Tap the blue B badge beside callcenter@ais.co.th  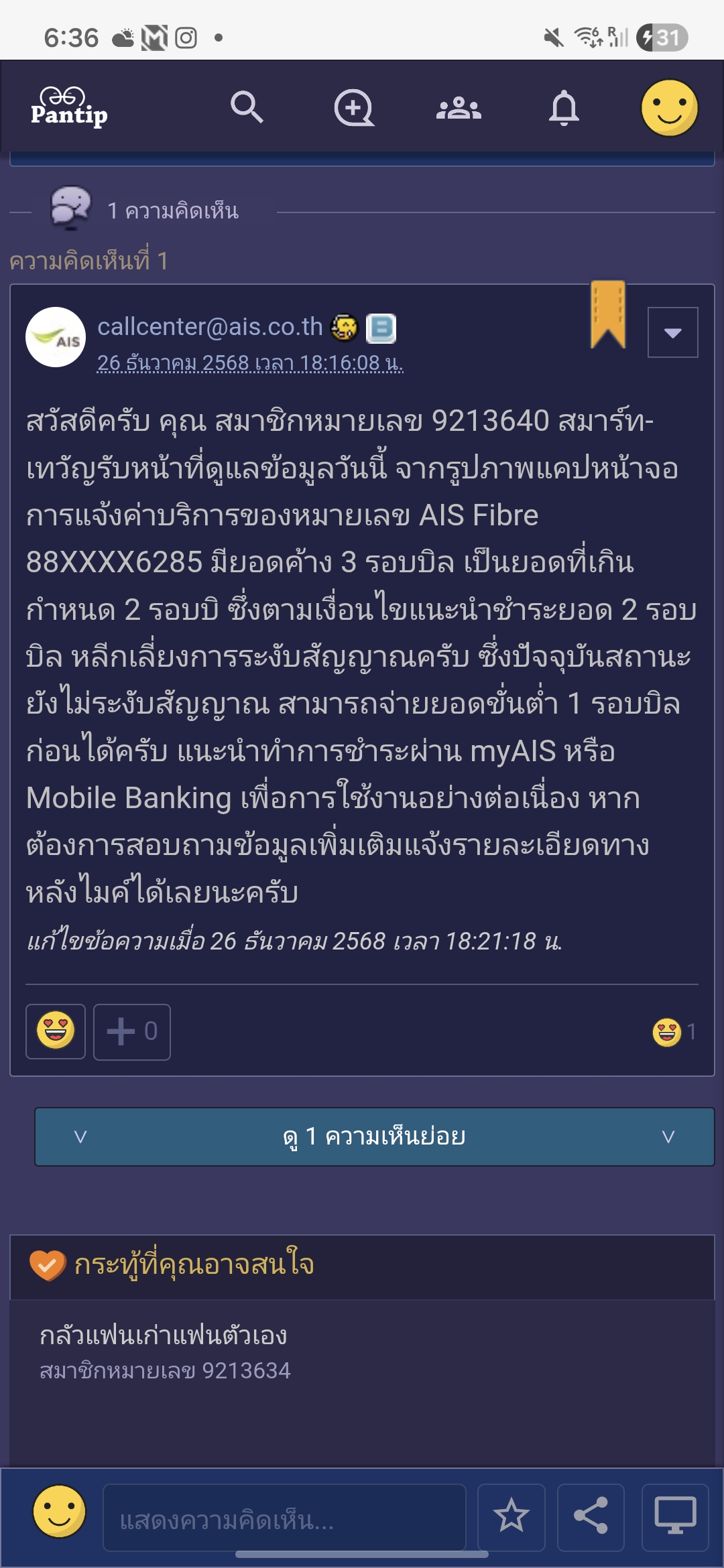pyautogui.click(x=382, y=328)
